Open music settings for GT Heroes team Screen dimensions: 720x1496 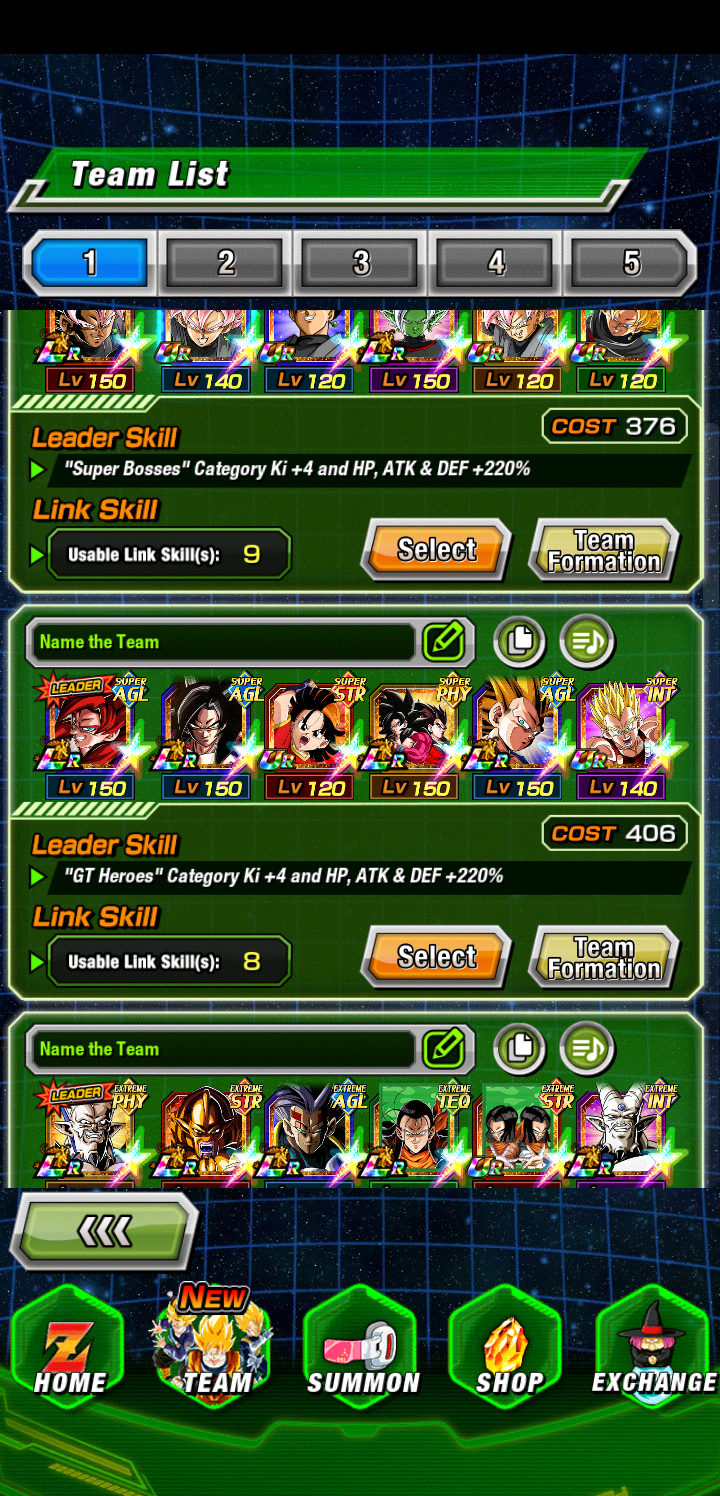tap(586, 642)
